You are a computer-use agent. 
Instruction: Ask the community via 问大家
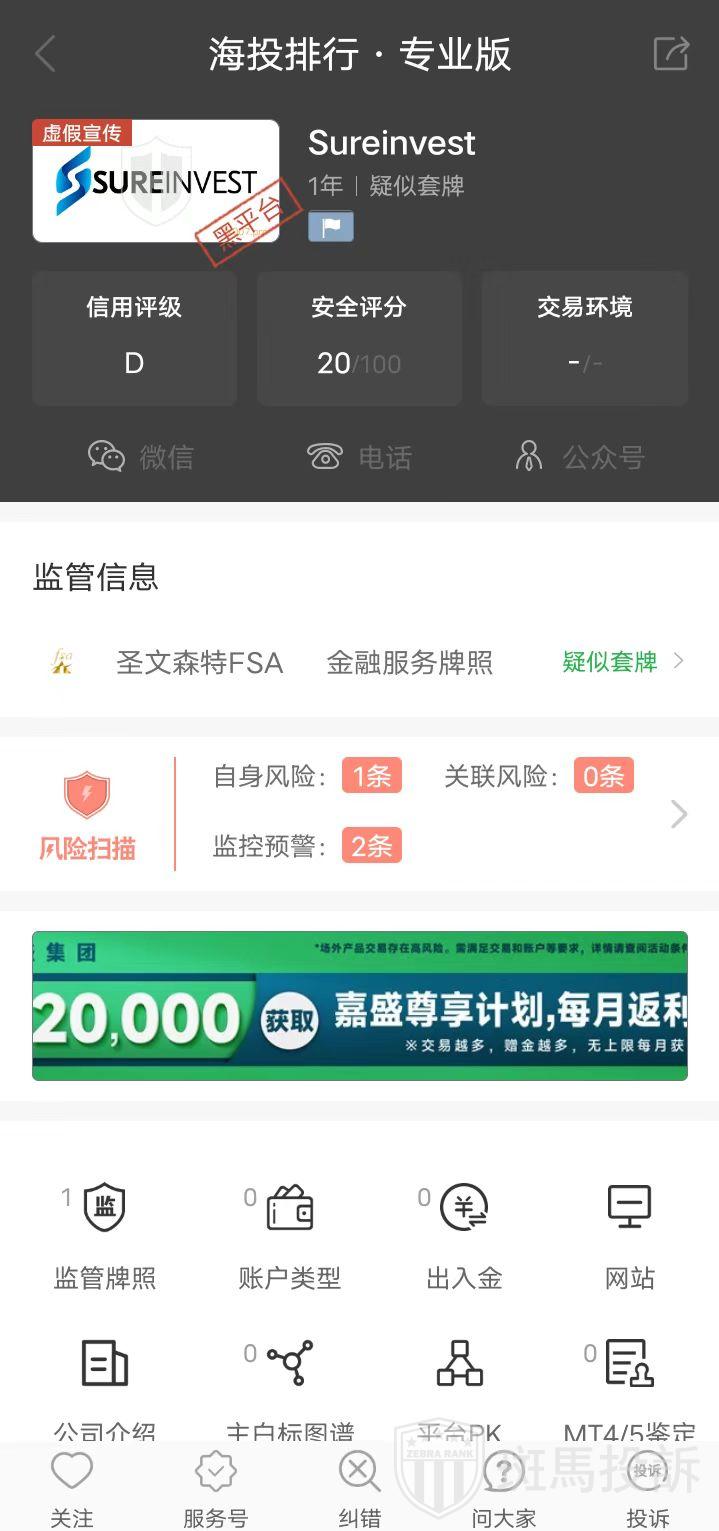tap(503, 1489)
